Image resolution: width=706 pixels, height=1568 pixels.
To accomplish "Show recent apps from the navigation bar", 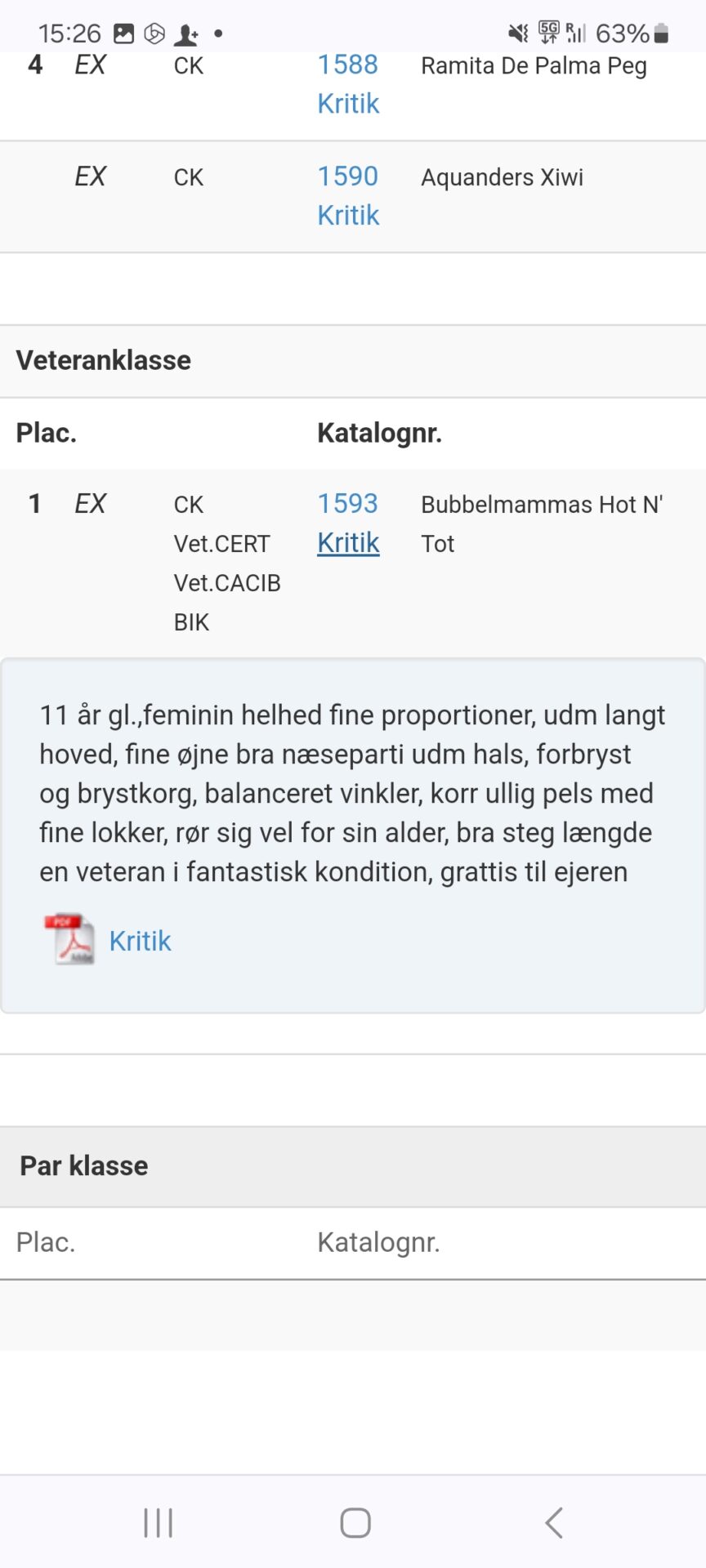I will coord(158,1522).
